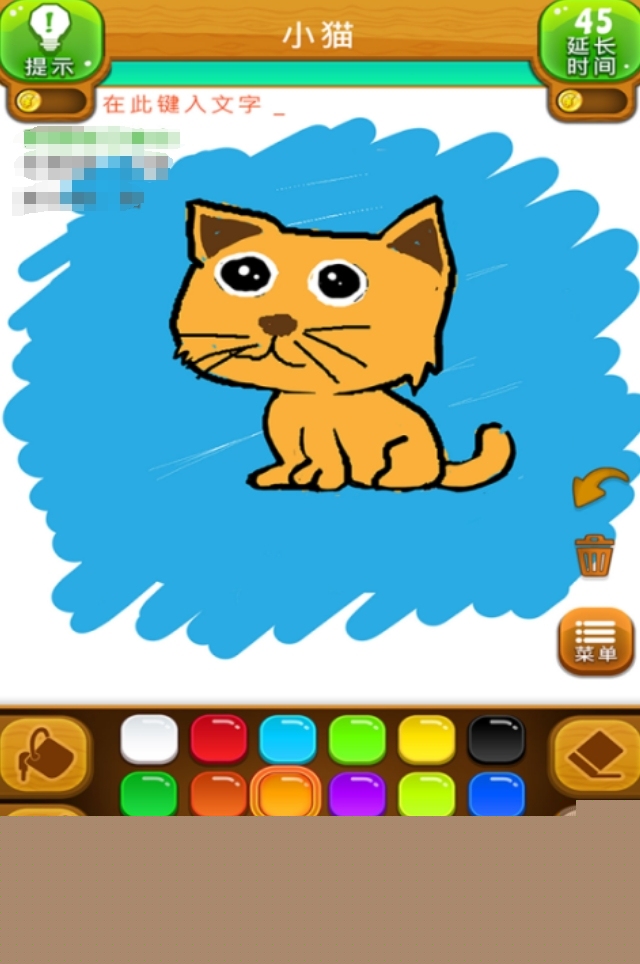This screenshot has height=964, width=640.
Task: Choose the dark green color swatch
Action: (149, 795)
